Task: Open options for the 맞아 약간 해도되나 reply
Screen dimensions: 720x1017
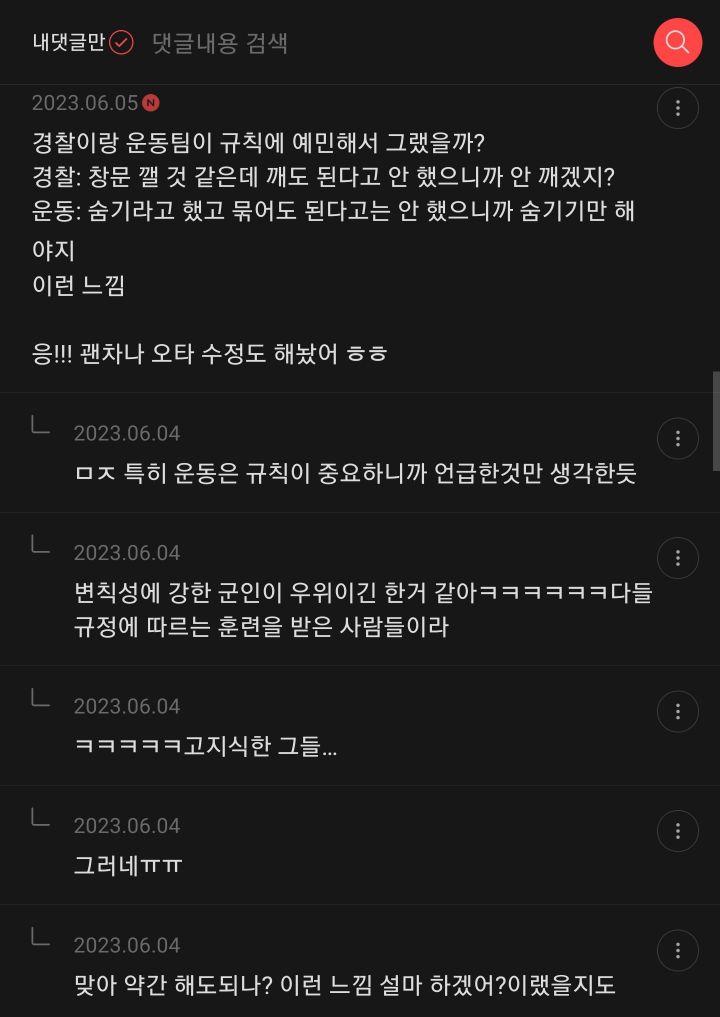Action: click(x=678, y=951)
